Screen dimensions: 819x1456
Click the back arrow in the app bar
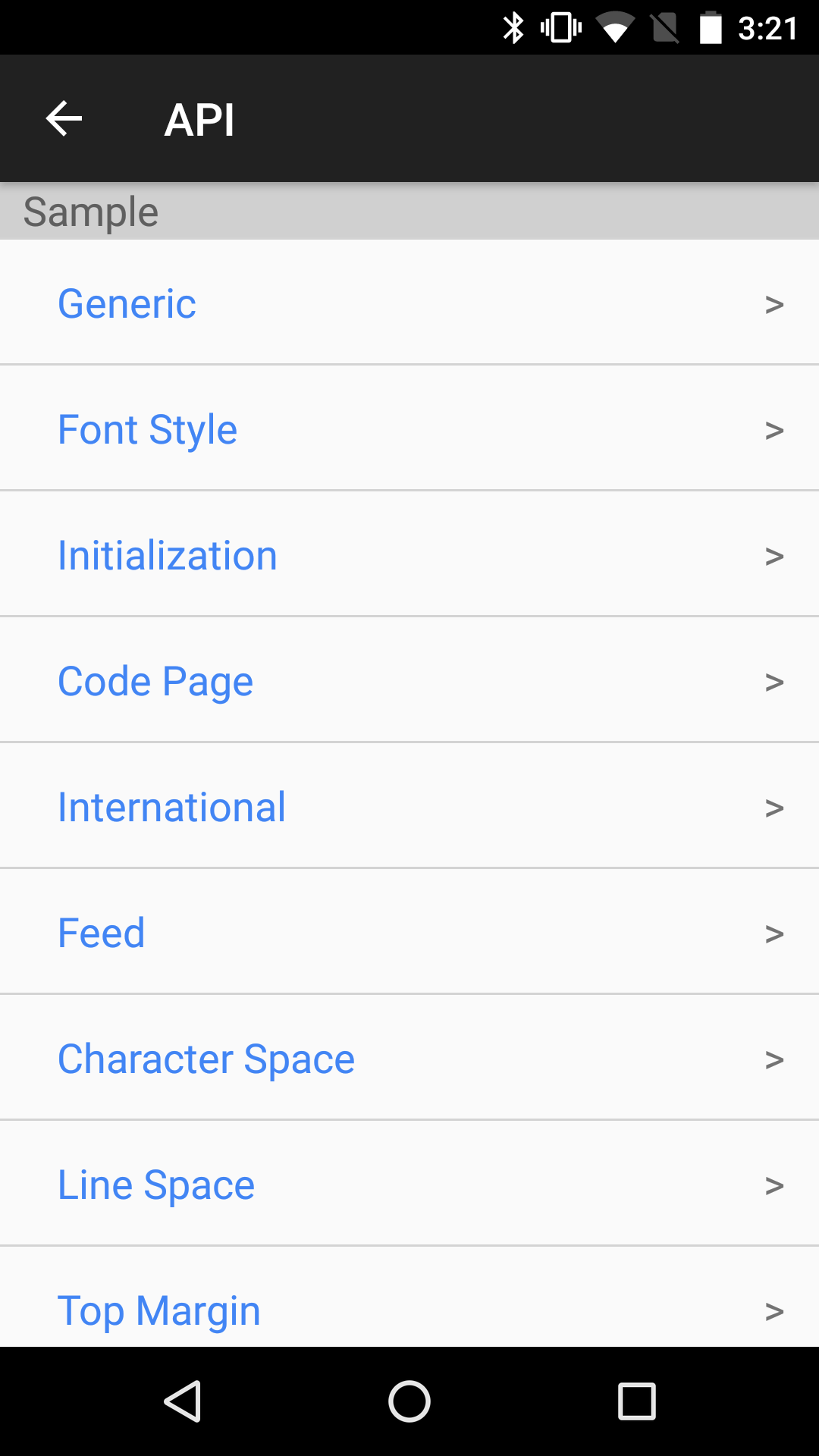(64, 118)
